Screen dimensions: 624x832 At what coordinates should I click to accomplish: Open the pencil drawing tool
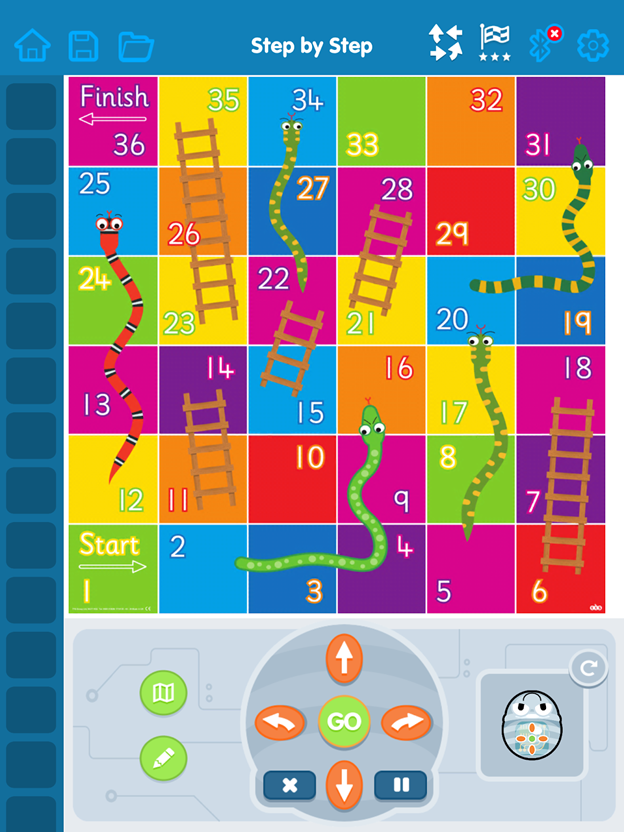163,758
